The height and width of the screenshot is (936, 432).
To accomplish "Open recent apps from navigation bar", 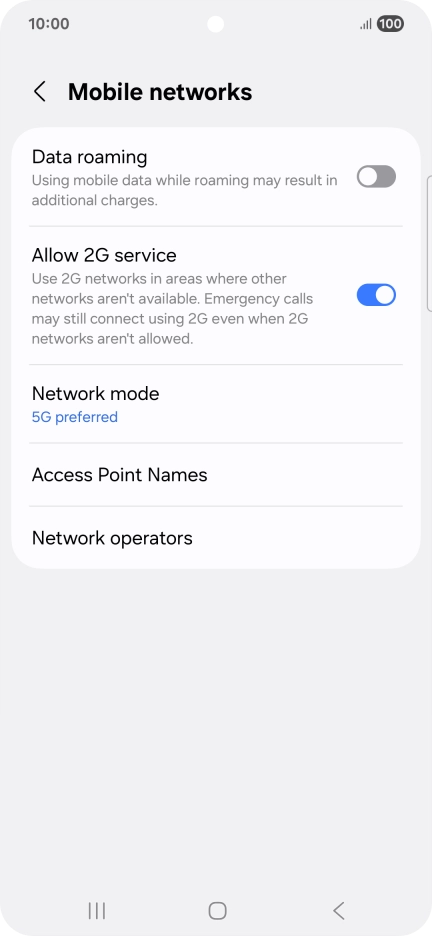I will click(97, 910).
